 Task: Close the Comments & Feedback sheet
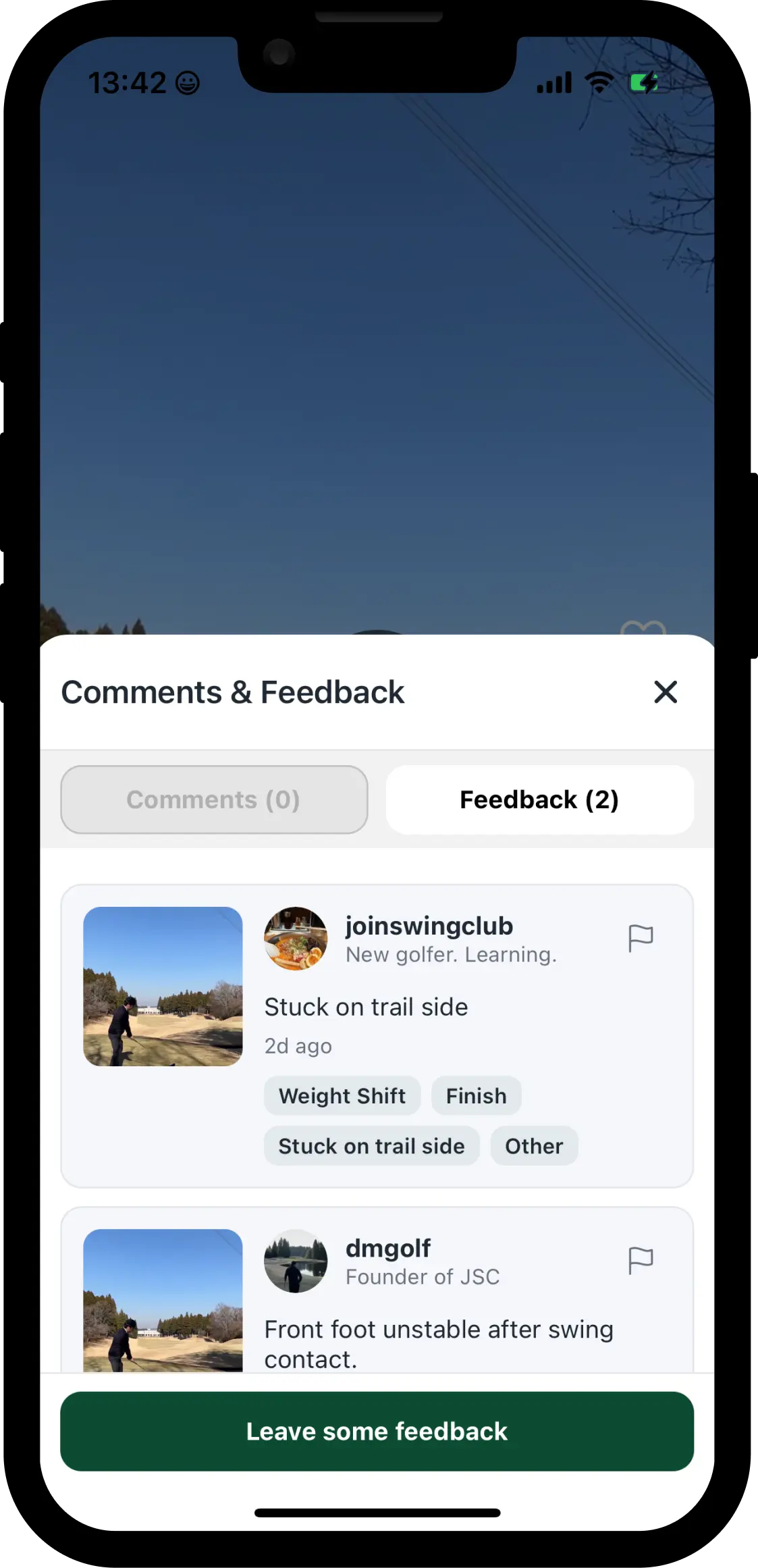(x=666, y=692)
